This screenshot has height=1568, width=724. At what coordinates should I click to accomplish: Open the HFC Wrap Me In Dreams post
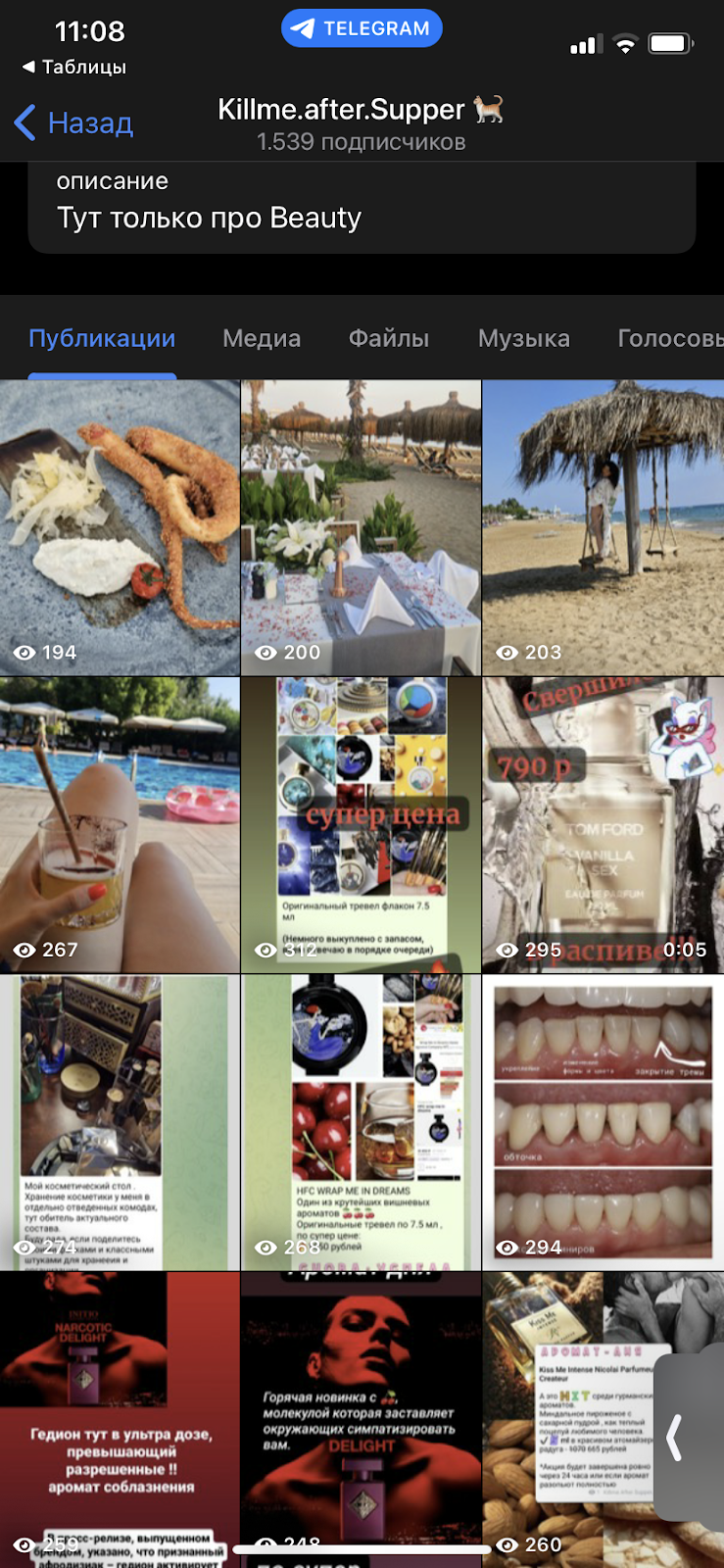[361, 1122]
